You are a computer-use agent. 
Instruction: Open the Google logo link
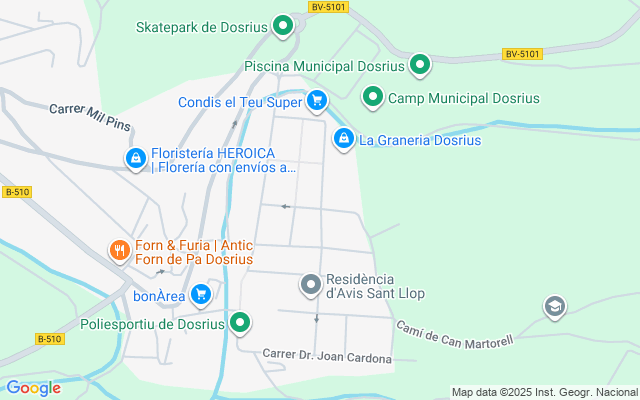pyautogui.click(x=33, y=388)
